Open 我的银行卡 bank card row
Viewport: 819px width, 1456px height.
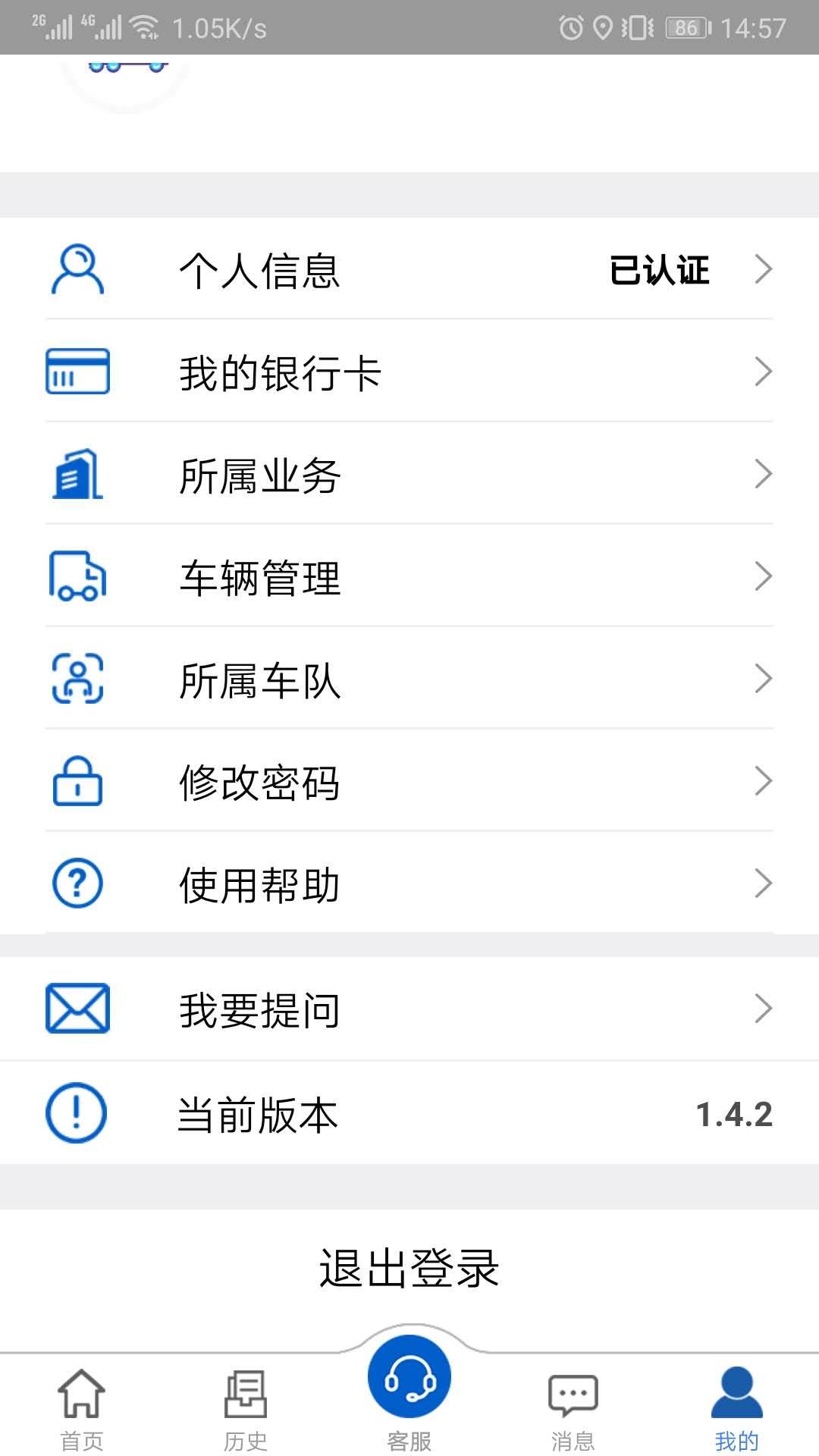click(409, 372)
